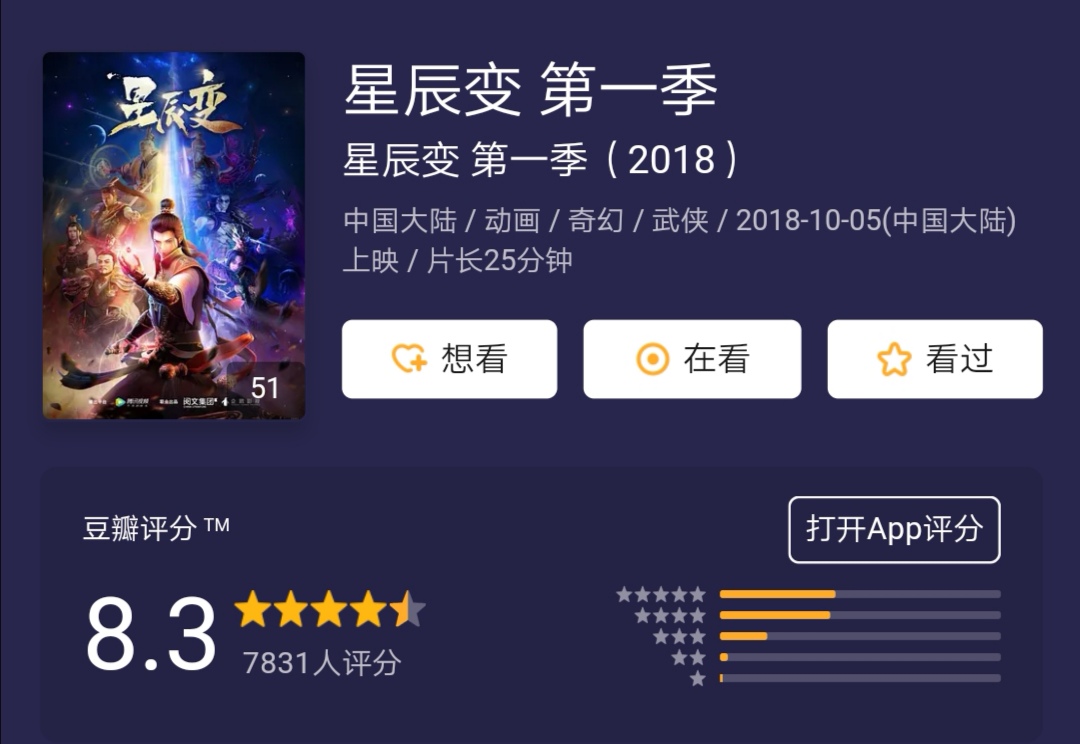Mark the show as 想看 (want to watch)
Screen dimensions: 1080x744
(x=449, y=359)
